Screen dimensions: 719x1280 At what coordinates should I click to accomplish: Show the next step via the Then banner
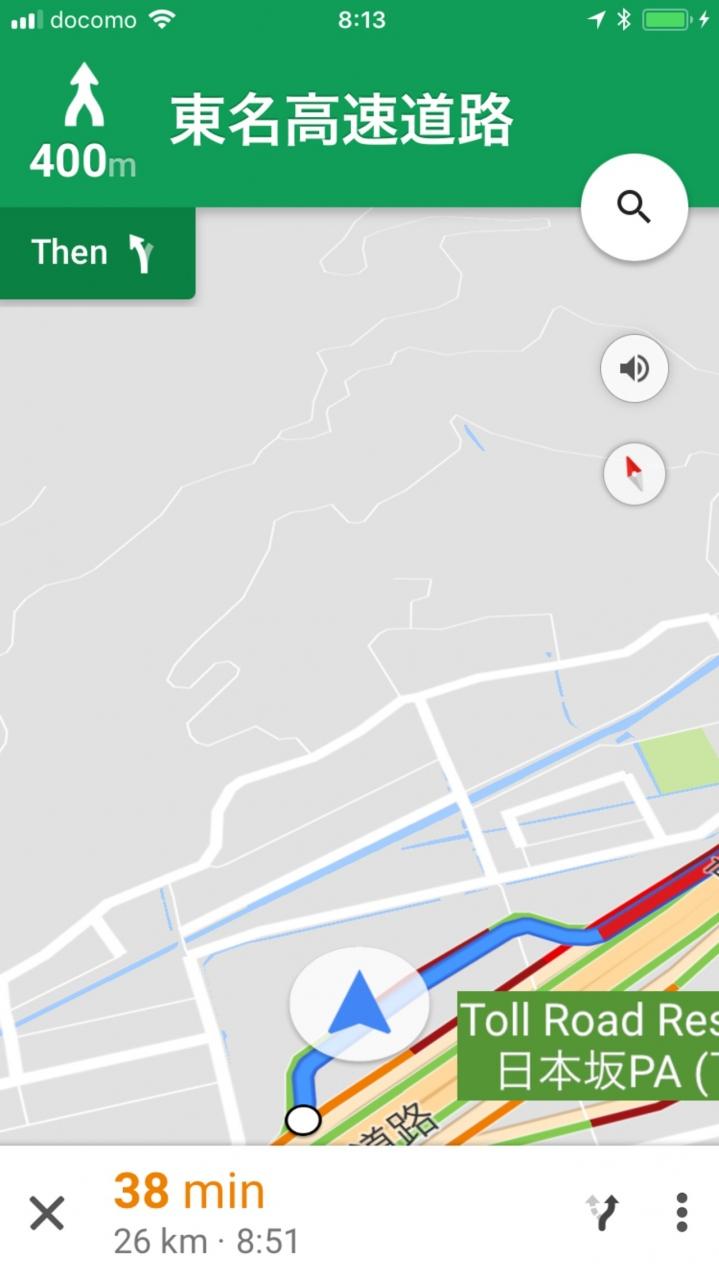pyautogui.click(x=97, y=253)
